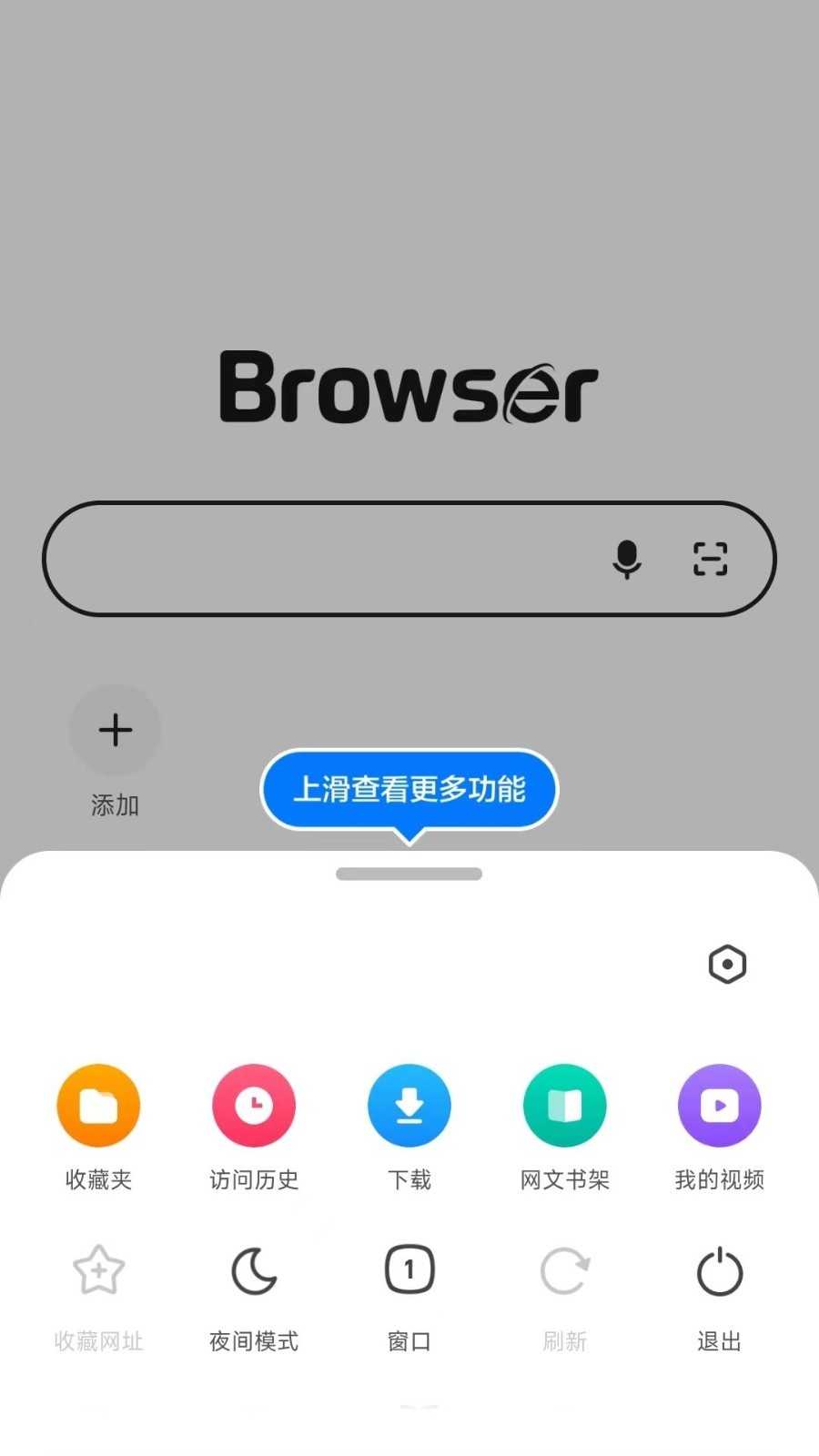Open 网文书架 bookshelf
The width and height of the screenshot is (819, 1456).
coord(564,1106)
